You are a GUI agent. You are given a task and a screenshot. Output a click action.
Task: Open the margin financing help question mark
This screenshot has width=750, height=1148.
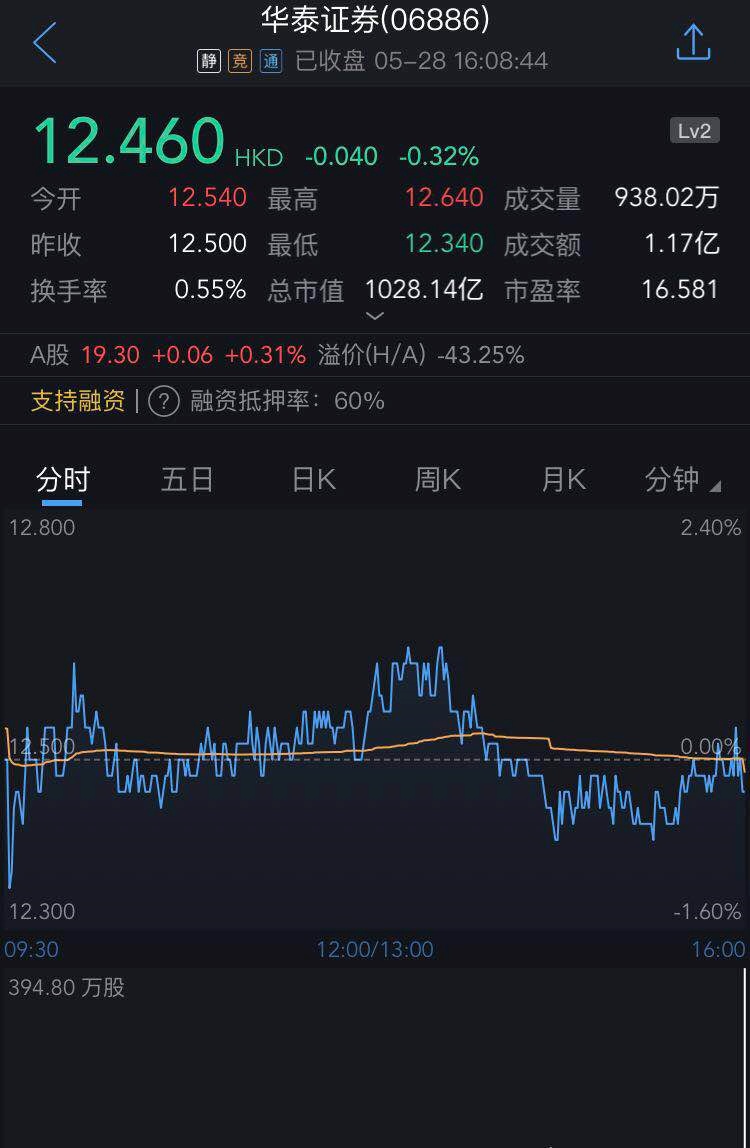point(164,401)
